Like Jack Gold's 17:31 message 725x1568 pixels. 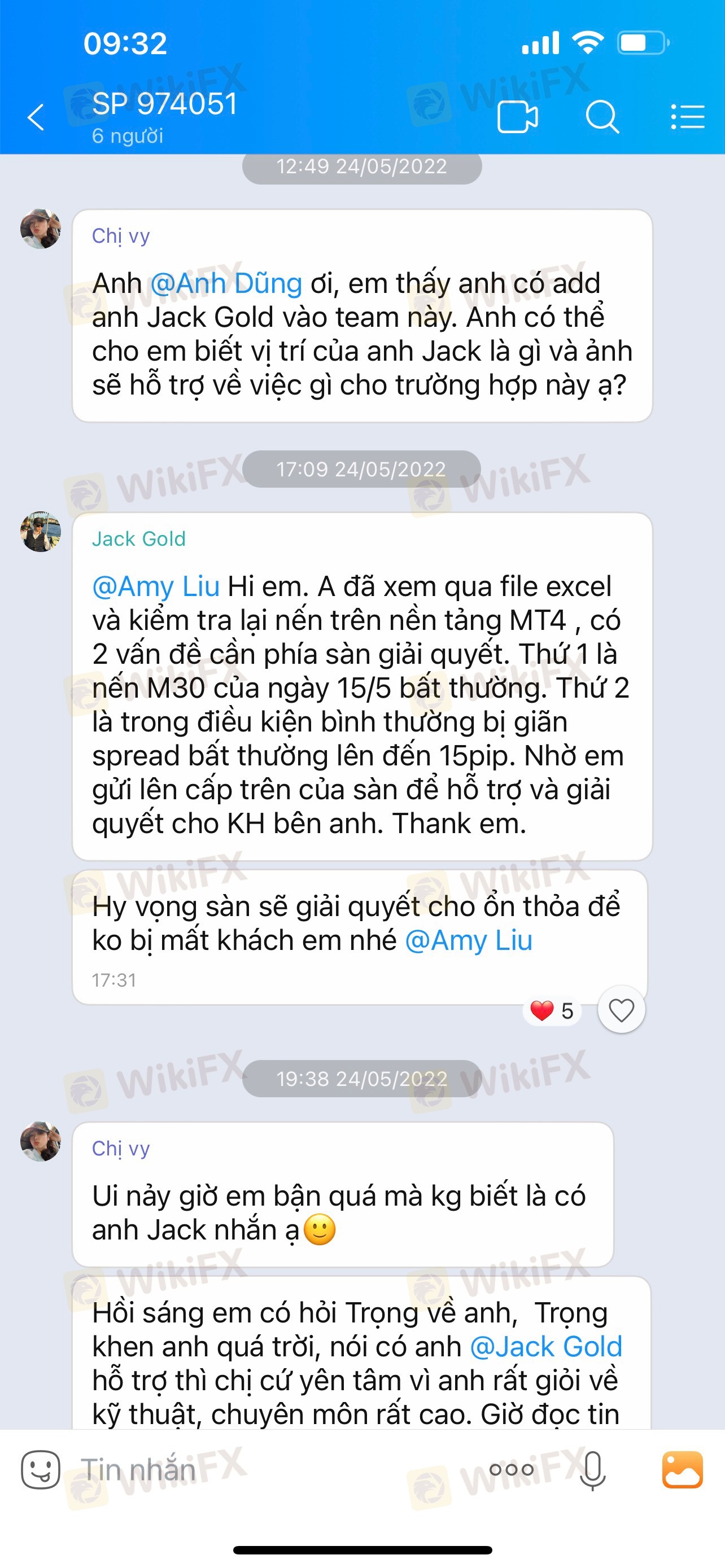coord(621,1011)
